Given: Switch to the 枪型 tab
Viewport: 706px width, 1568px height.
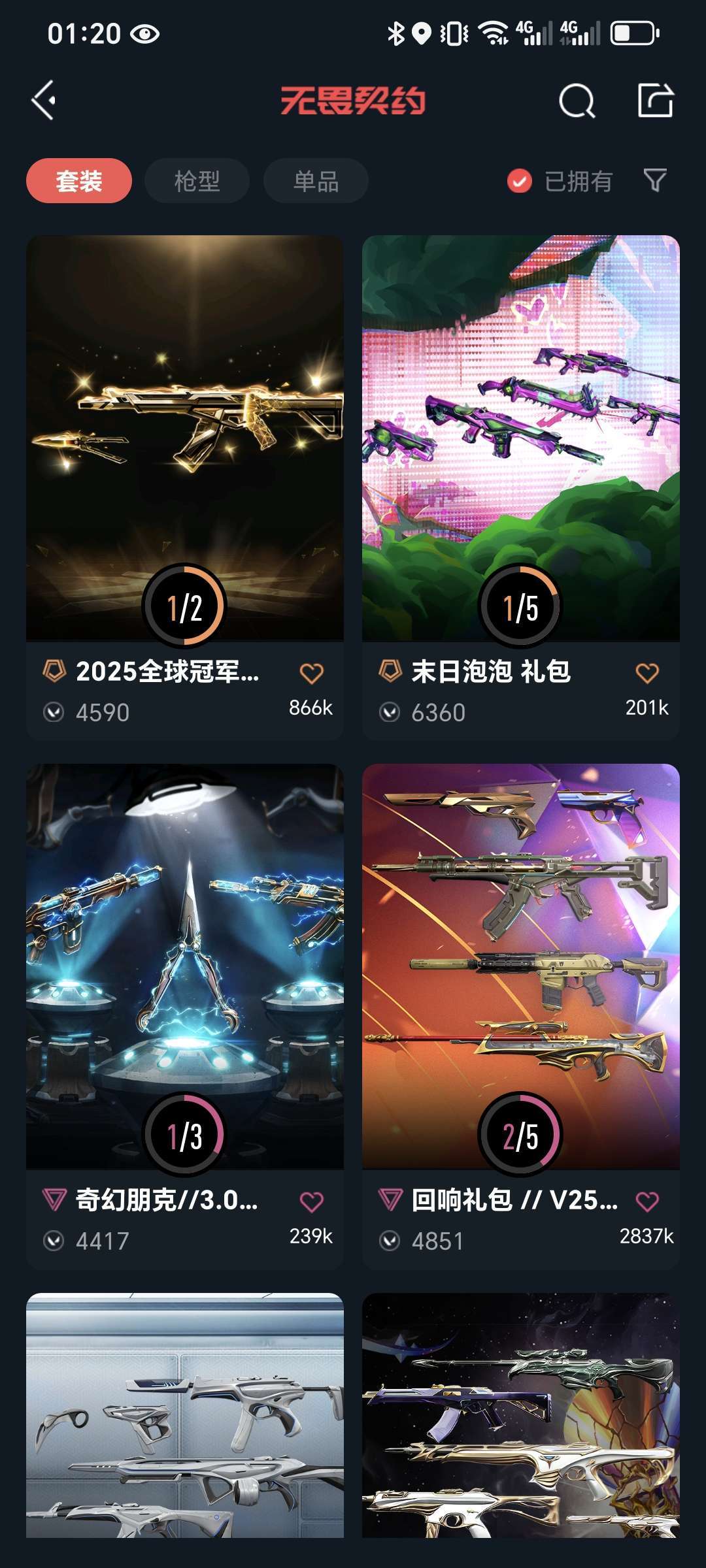Looking at the screenshot, I should point(197,181).
